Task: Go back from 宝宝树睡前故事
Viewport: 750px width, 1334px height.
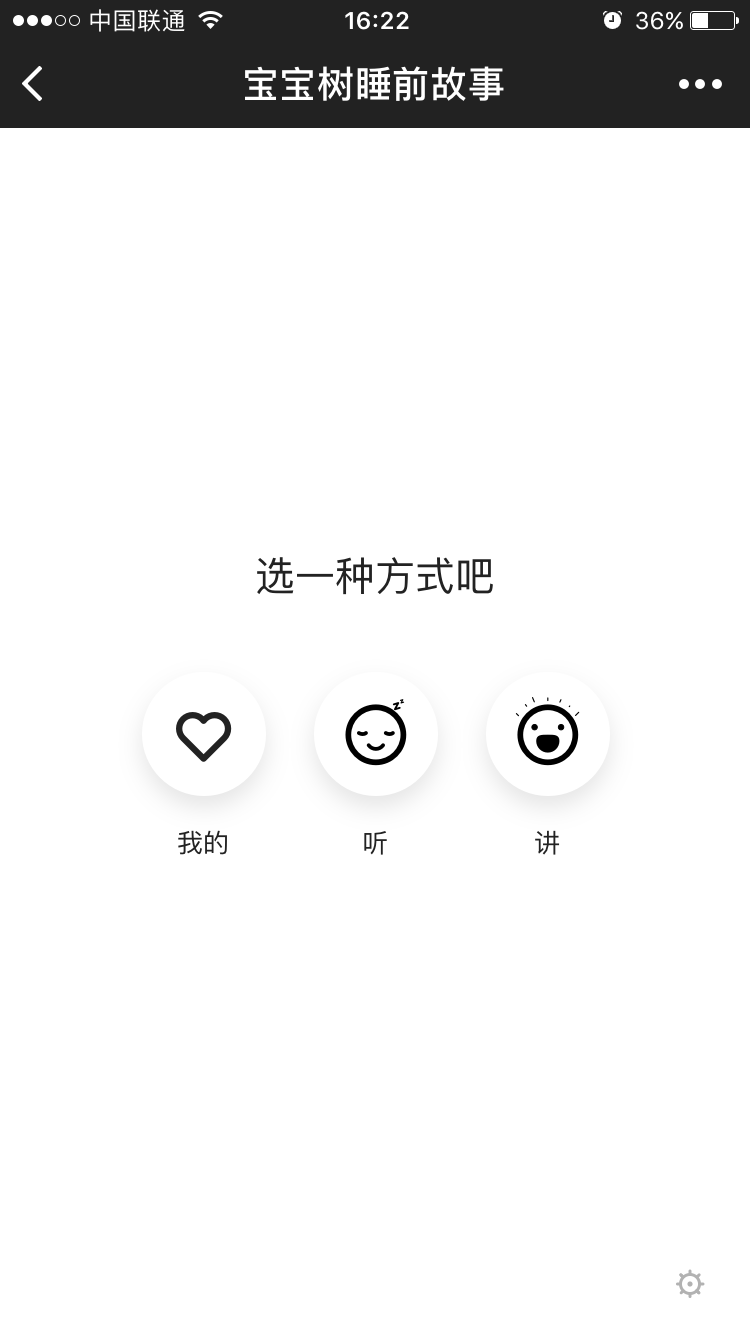Action: pos(33,84)
